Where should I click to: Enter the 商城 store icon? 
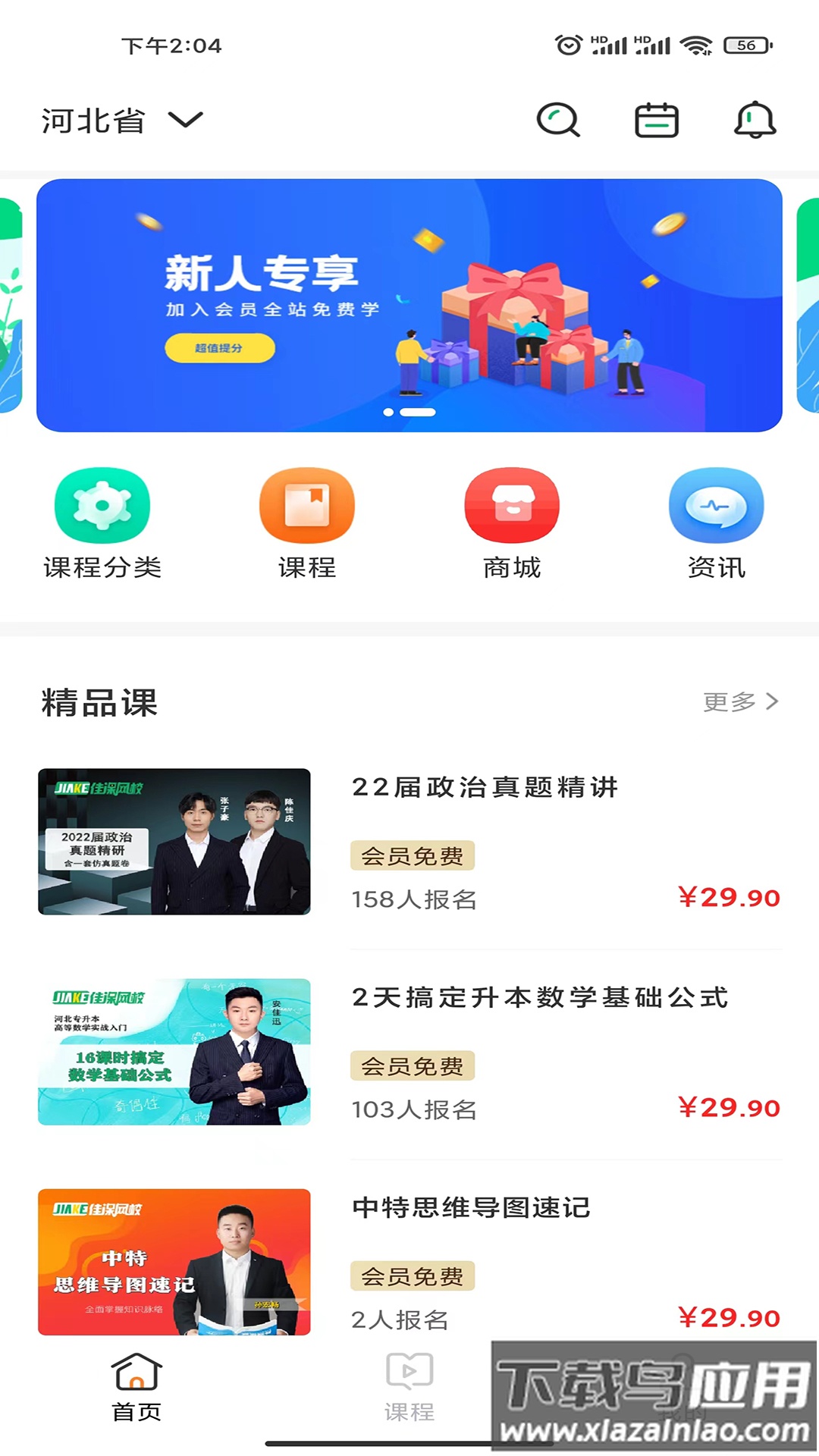511,506
